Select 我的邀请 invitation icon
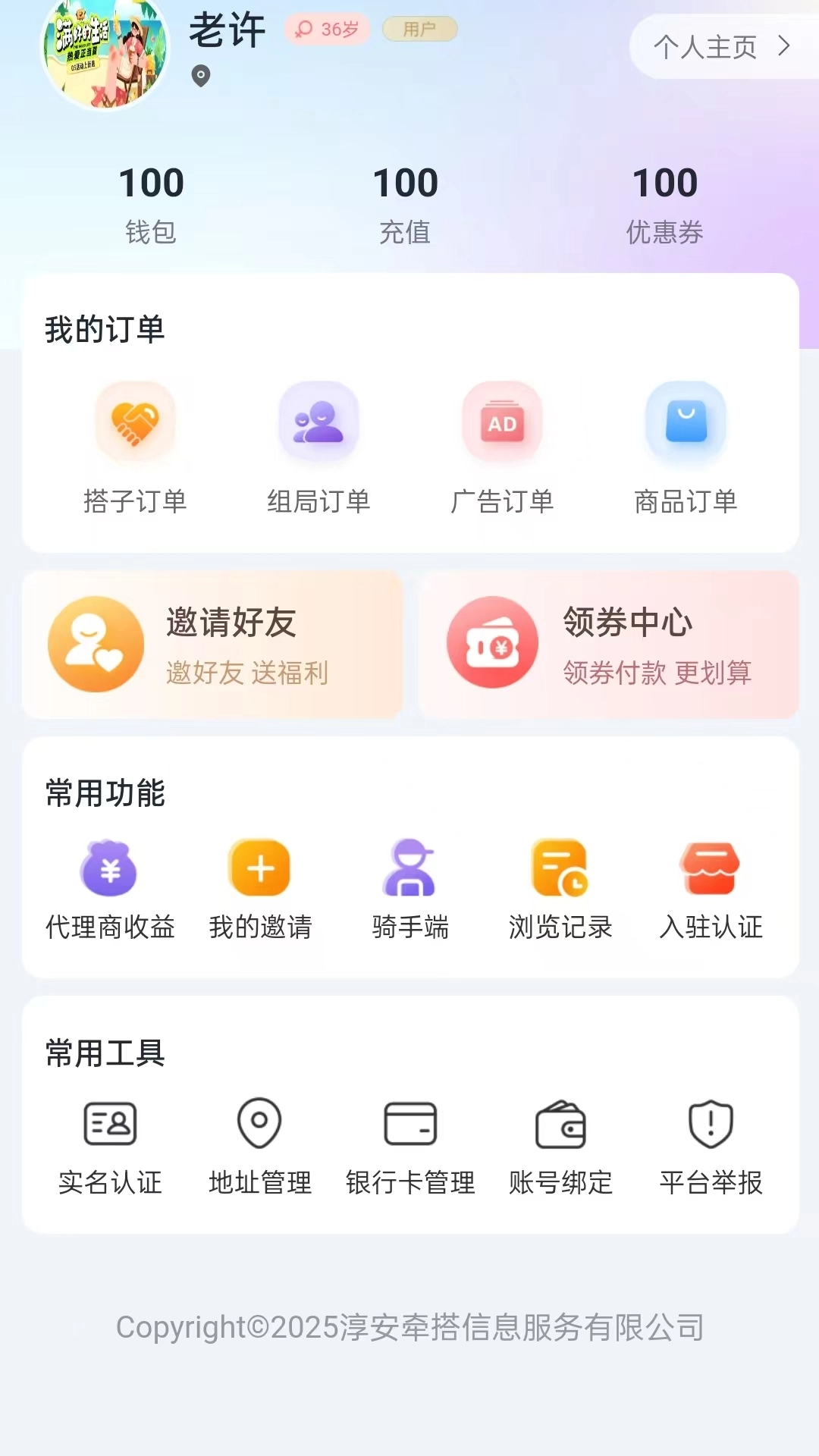The width and height of the screenshot is (819, 1456). [x=260, y=869]
